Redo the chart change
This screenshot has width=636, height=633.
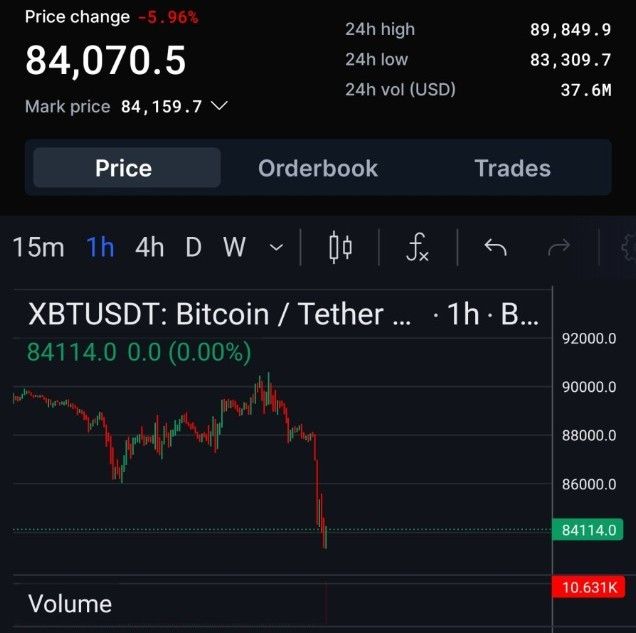coord(558,248)
